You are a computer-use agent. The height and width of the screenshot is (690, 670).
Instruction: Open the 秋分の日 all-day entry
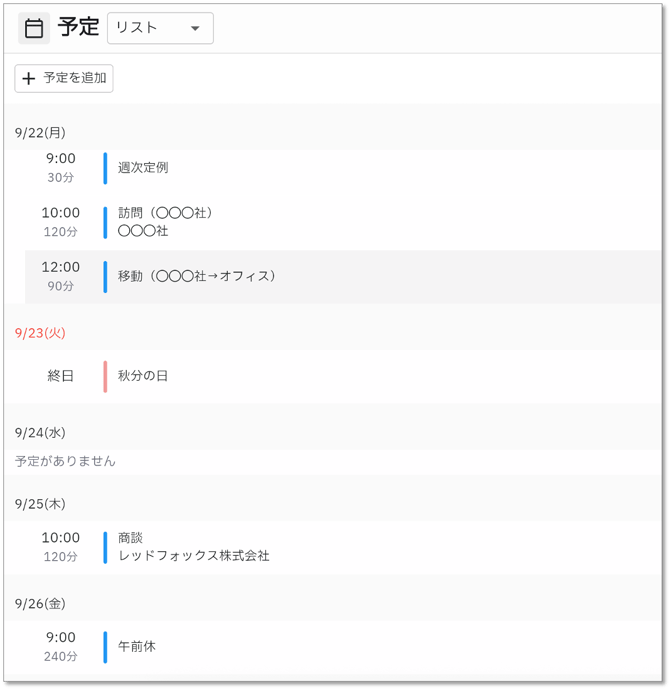coord(143,376)
